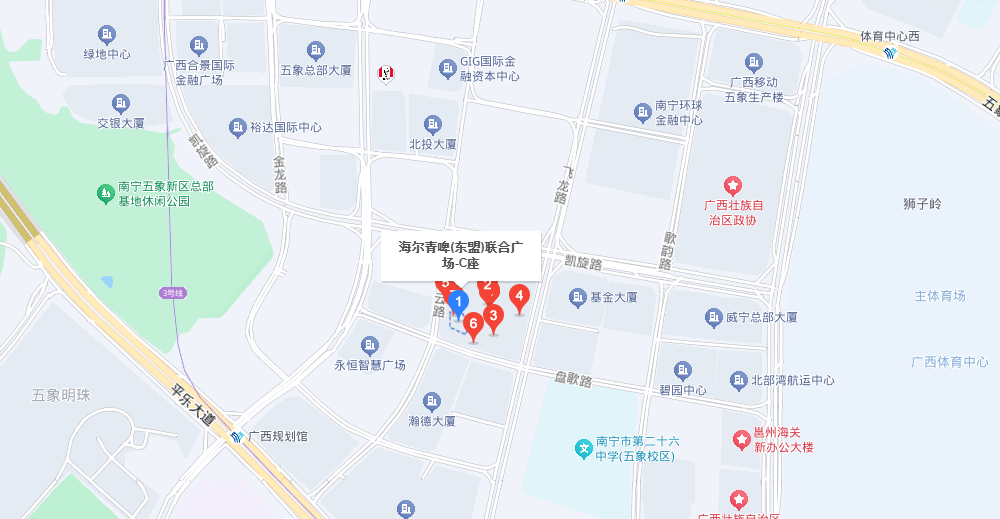This screenshot has height=519, width=1000.
Task: Tap the 广西壮族自治区政协 star marker
Action: (732, 185)
